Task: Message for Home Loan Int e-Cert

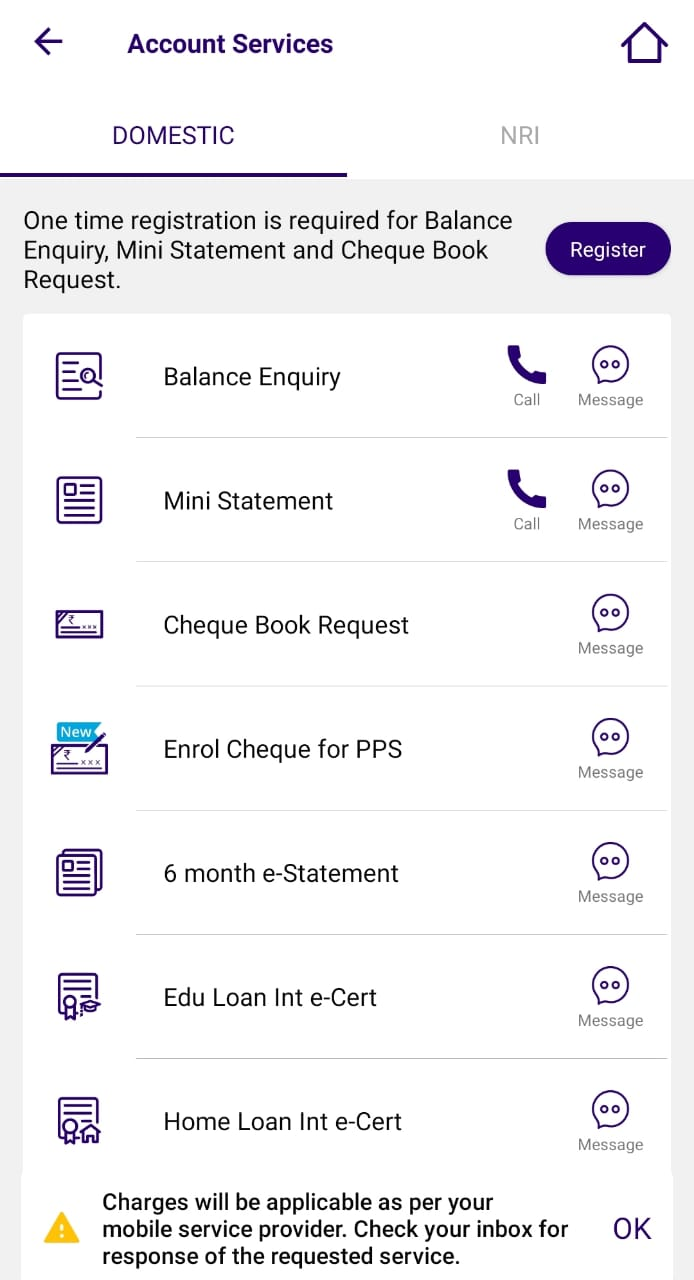Action: coord(610,1119)
